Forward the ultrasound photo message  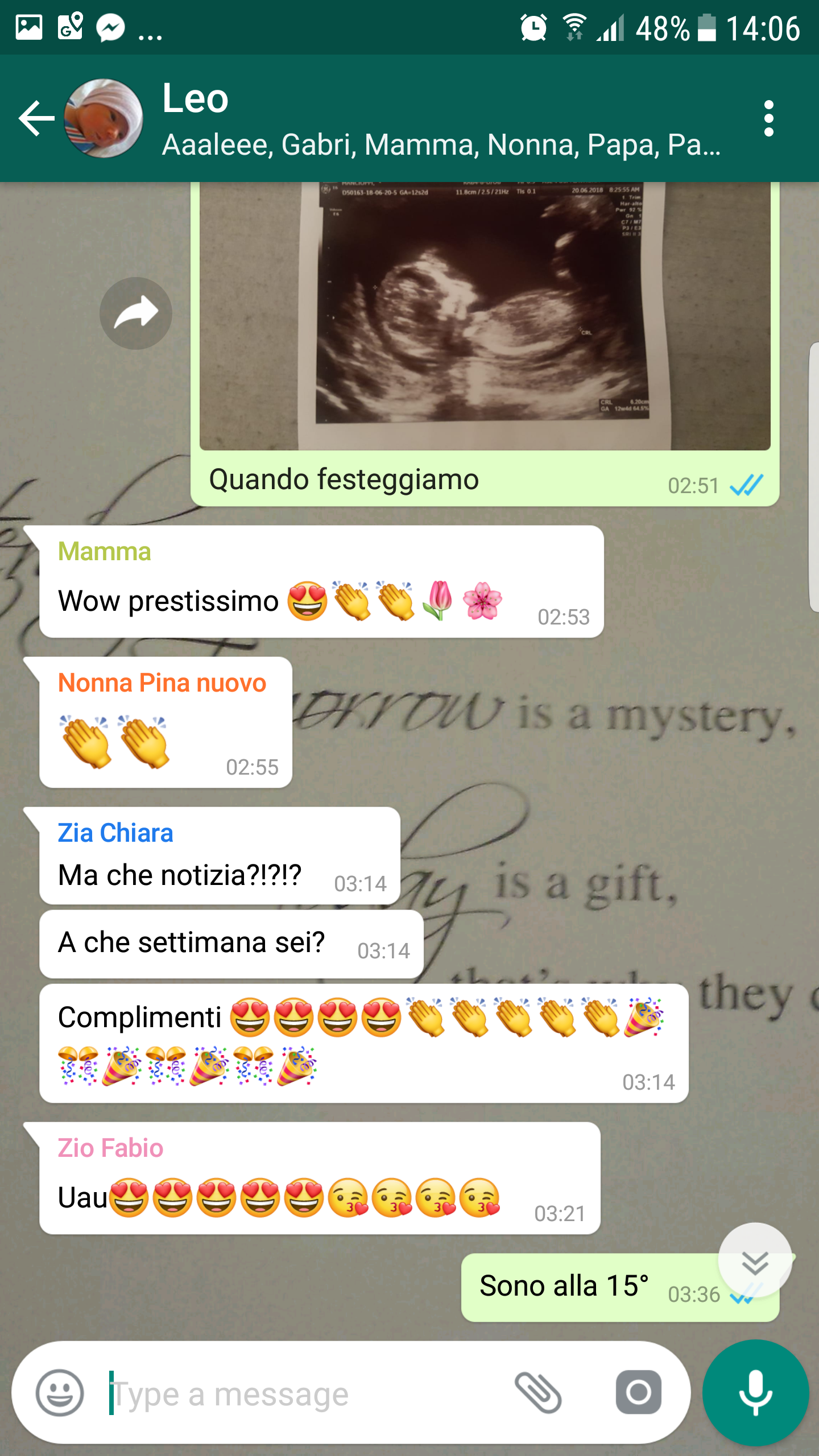coord(135,313)
